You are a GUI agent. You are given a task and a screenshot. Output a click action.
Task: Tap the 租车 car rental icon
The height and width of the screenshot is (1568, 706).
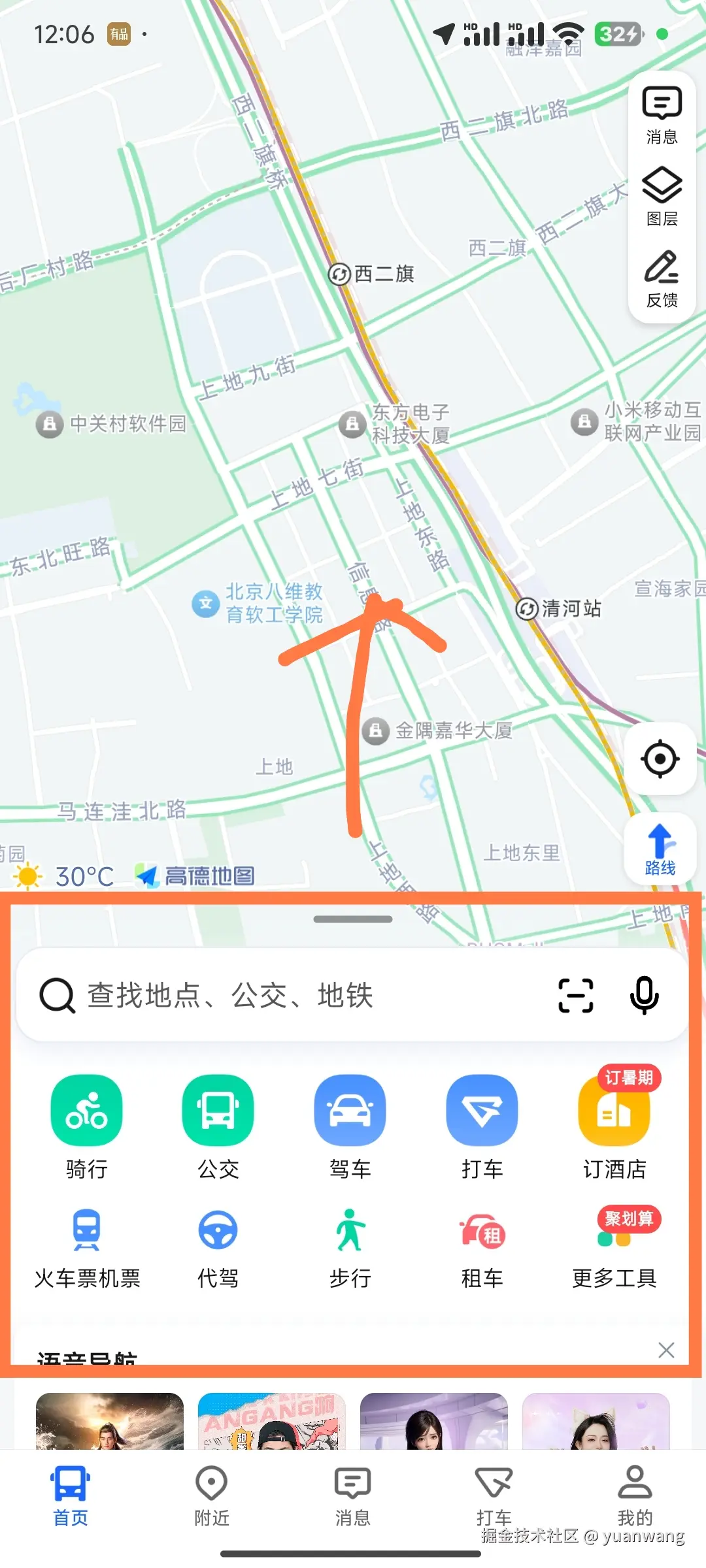[482, 1232]
